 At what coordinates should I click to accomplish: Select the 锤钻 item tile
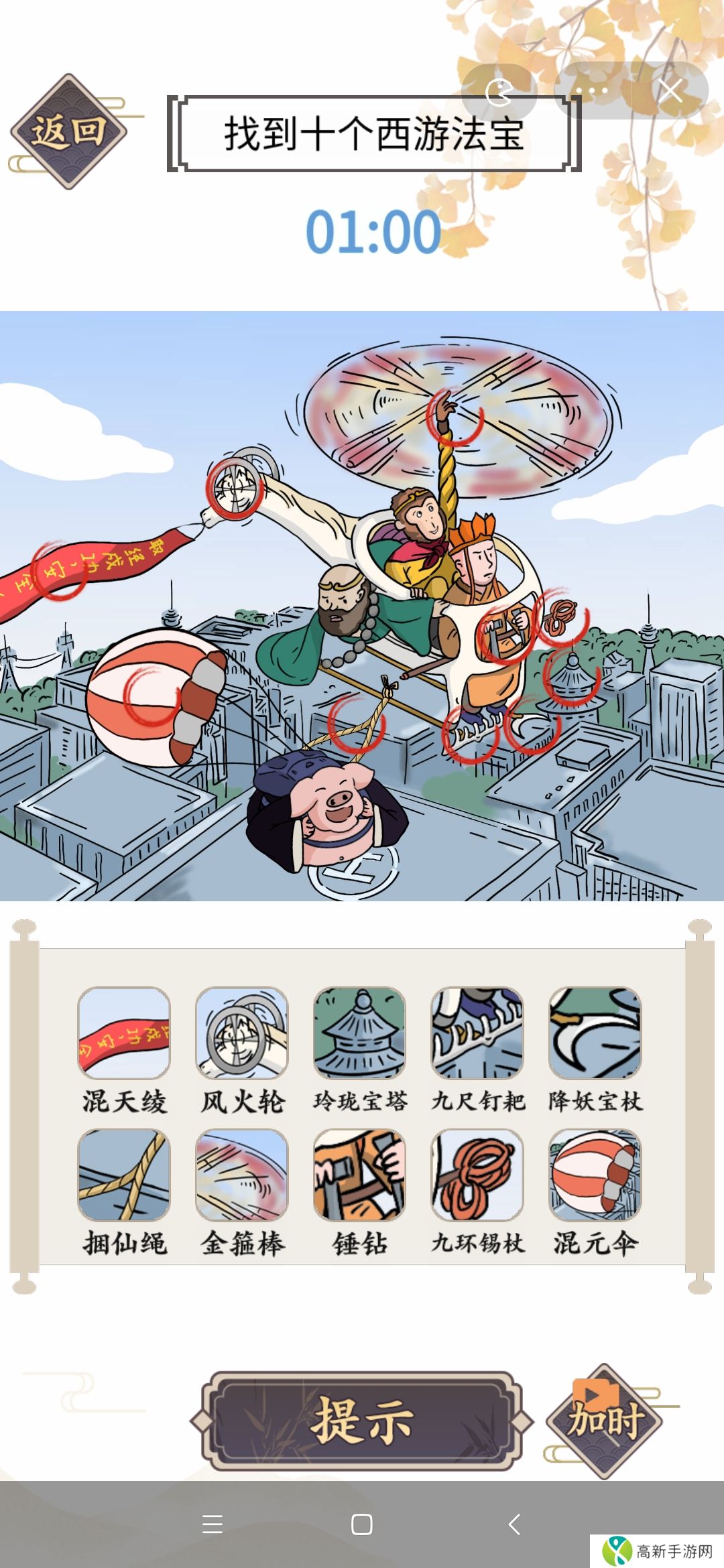click(x=360, y=1175)
